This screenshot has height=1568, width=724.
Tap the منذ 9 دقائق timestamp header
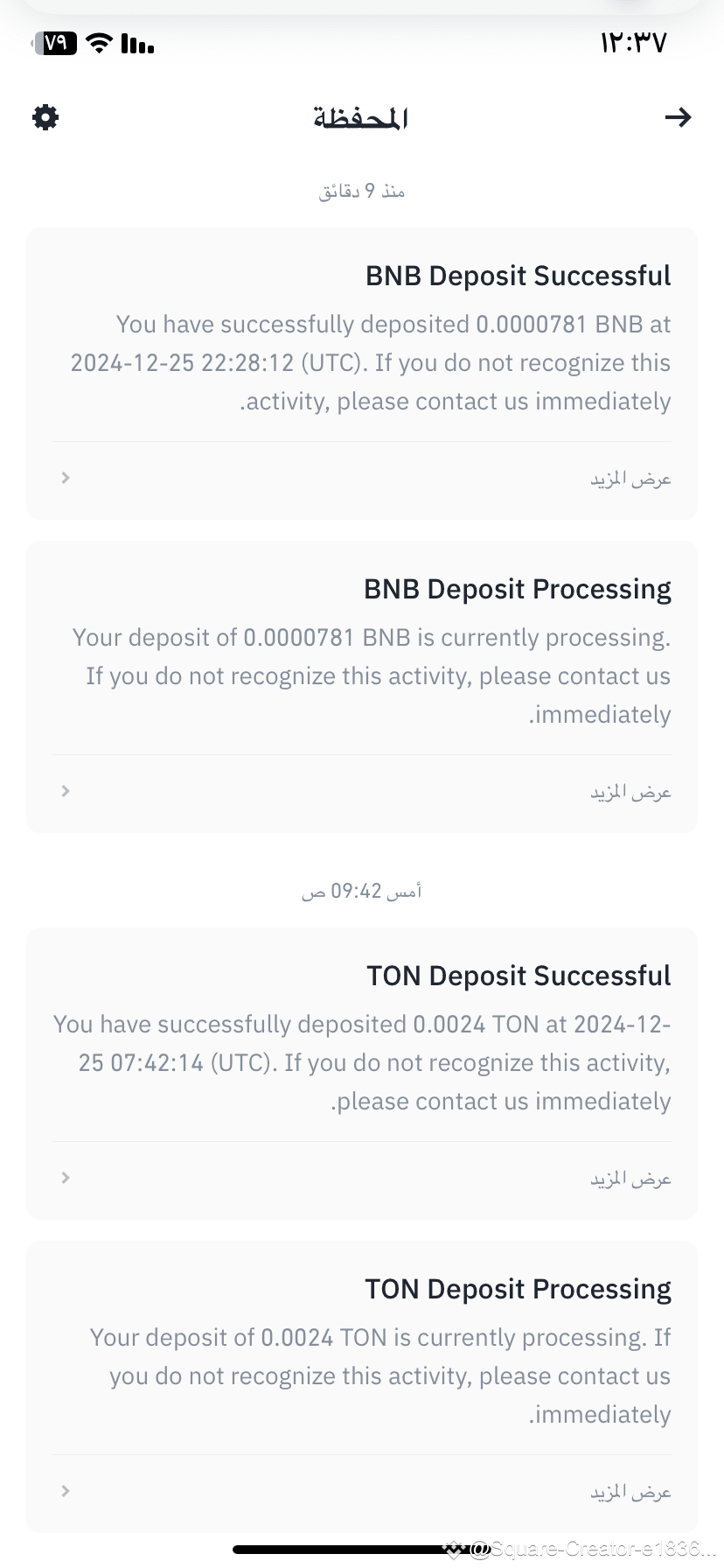coord(362,191)
